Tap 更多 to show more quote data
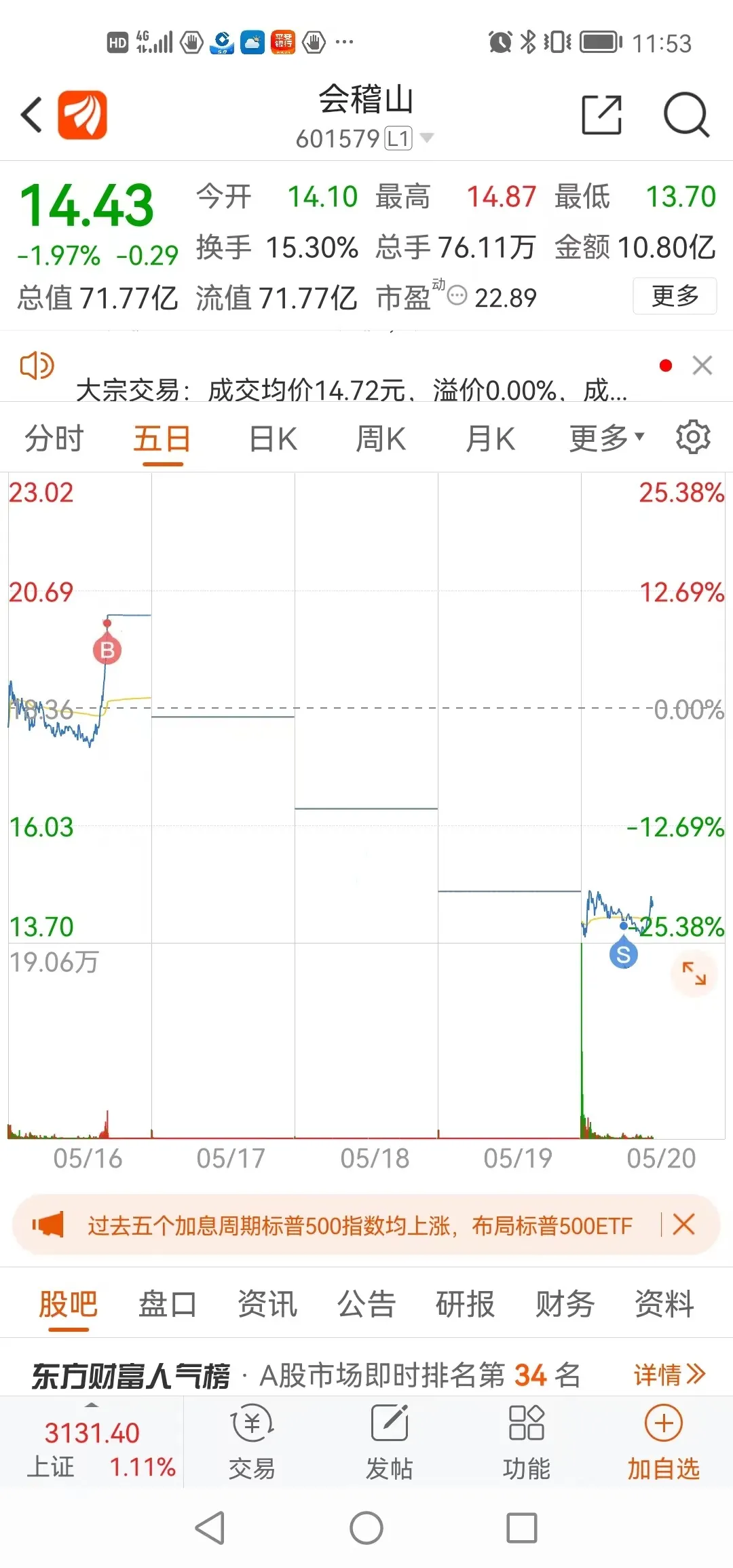Image resolution: width=733 pixels, height=1568 pixels. 675,296
